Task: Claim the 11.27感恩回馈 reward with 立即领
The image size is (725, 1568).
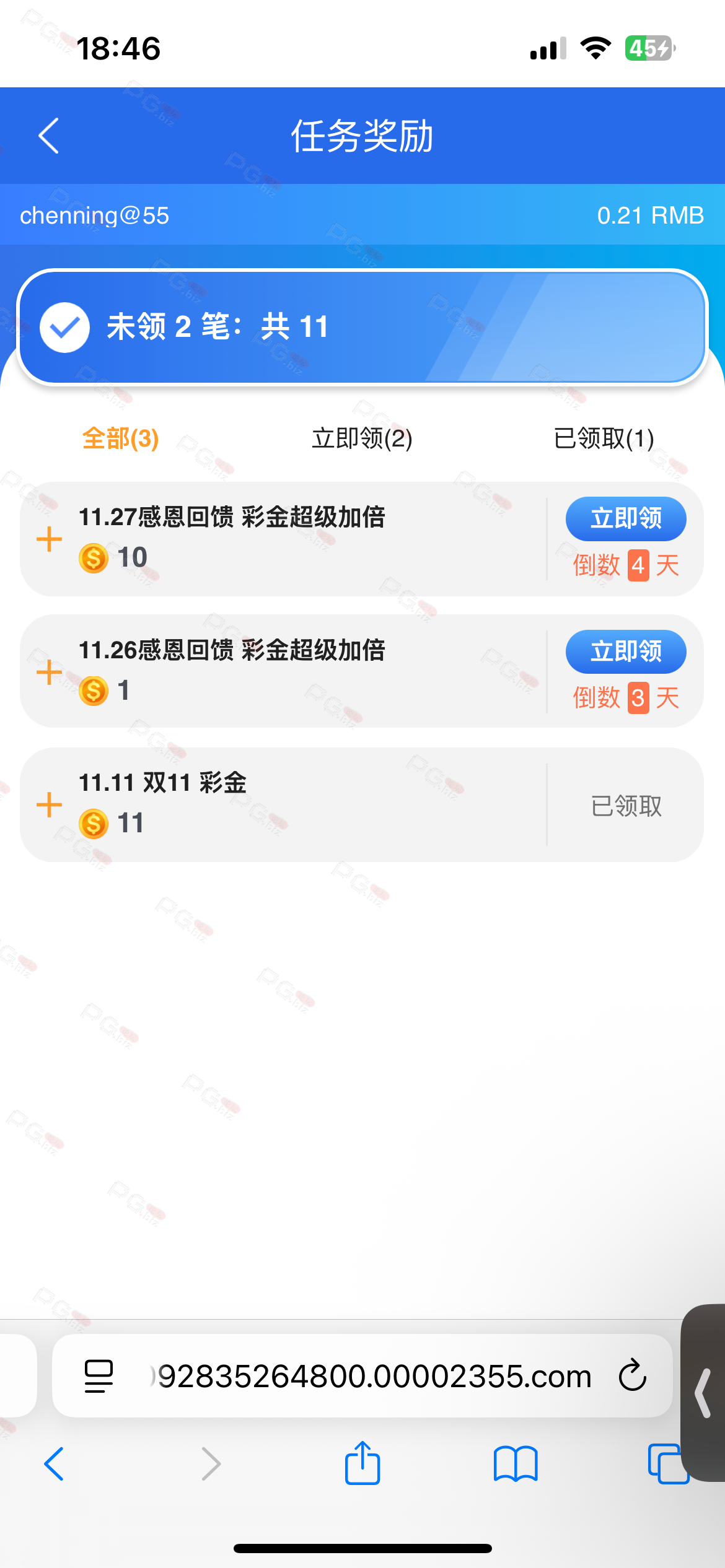Action: click(625, 518)
